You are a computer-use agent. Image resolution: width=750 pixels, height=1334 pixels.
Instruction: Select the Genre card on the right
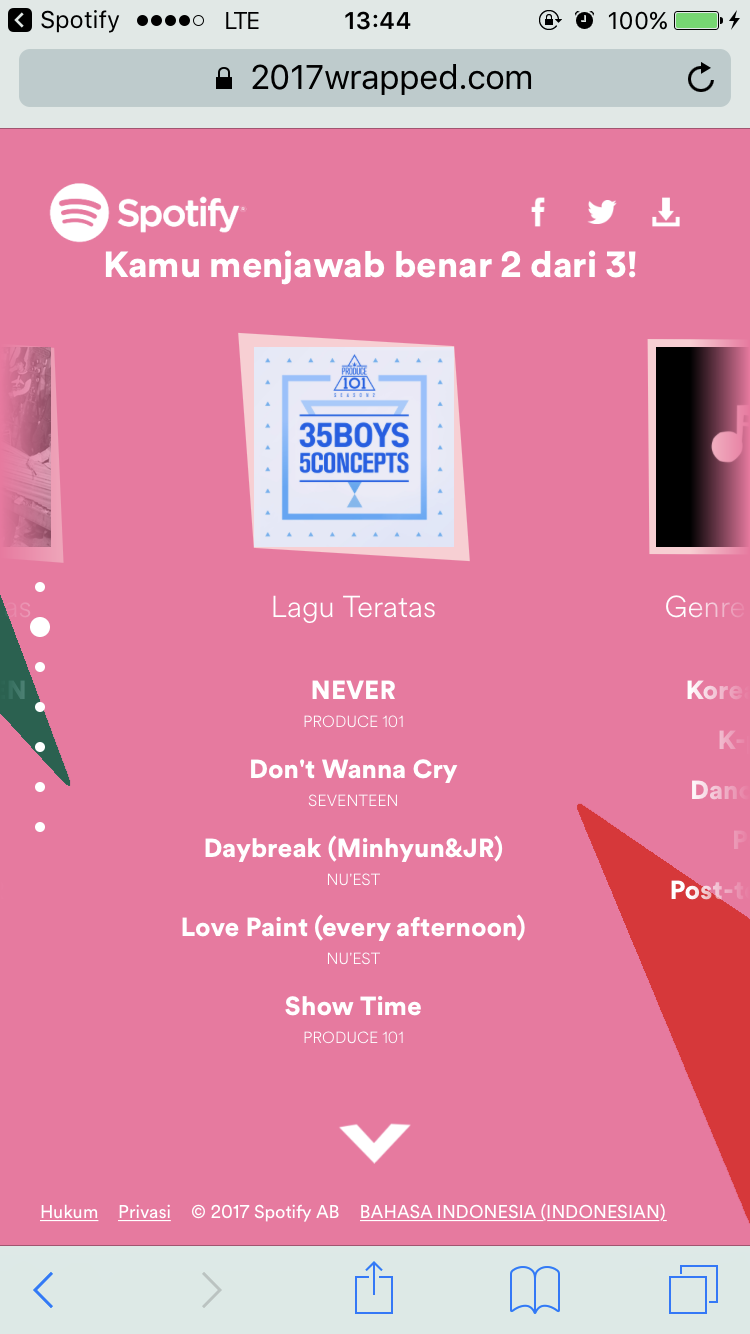(700, 447)
